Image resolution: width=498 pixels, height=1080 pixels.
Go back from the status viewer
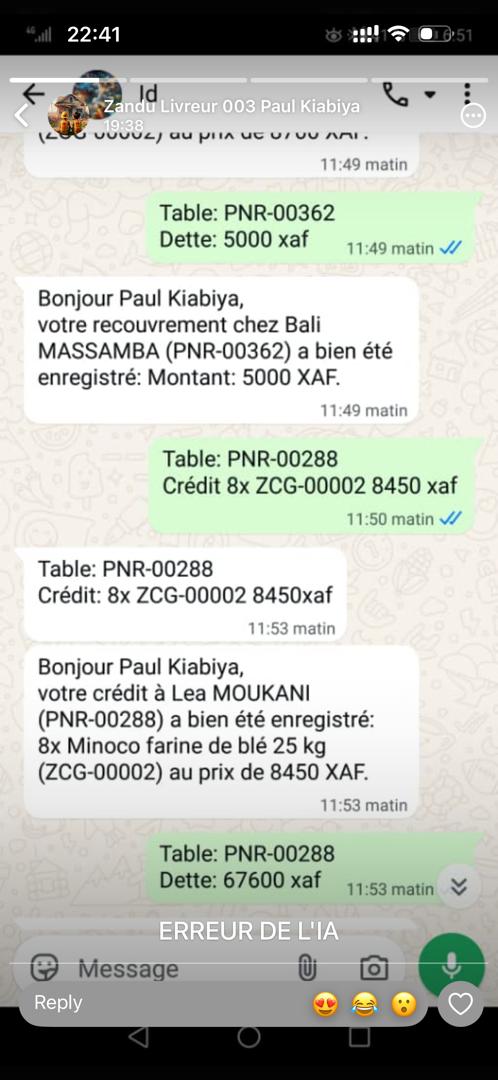22,115
